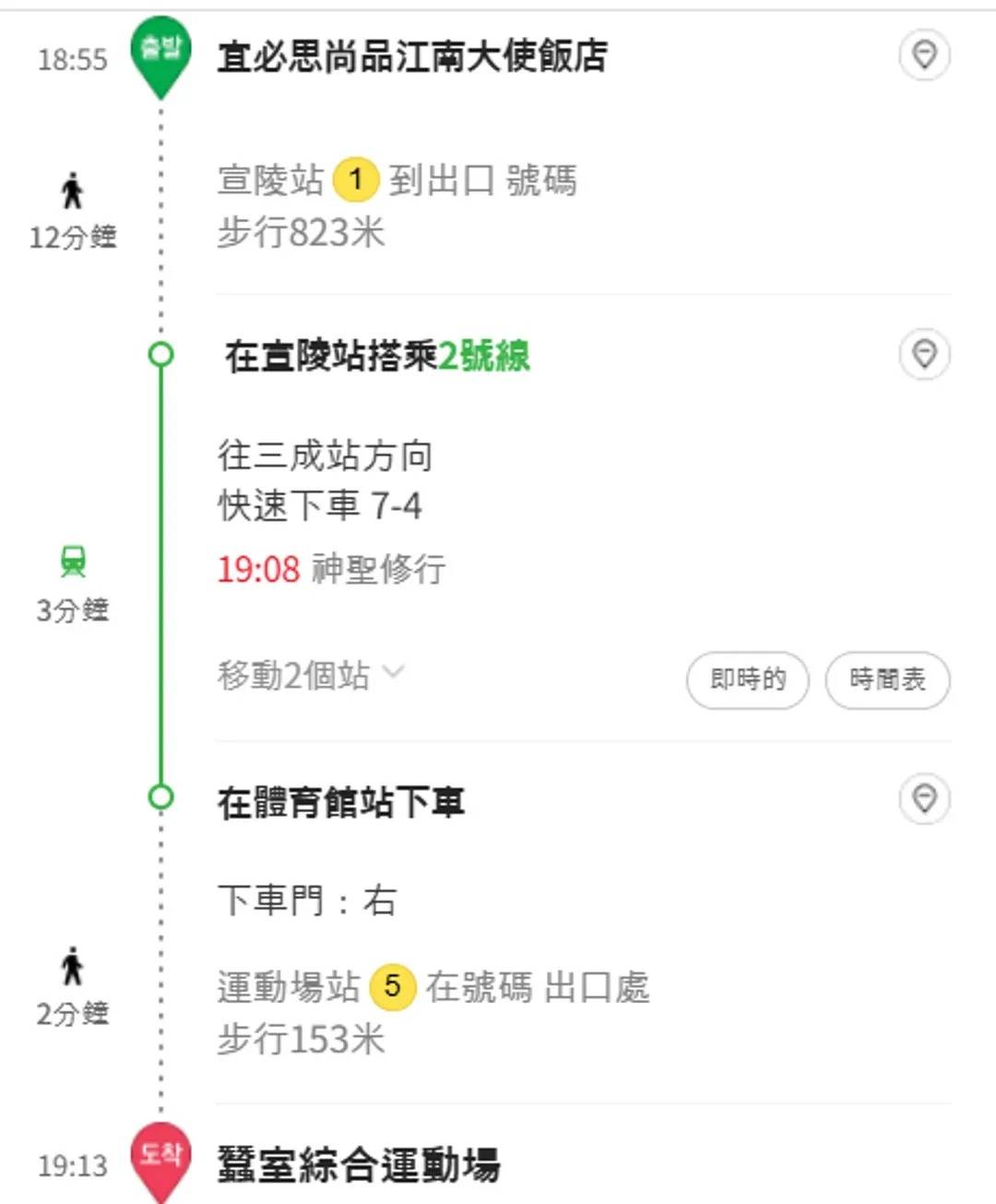
Task: Switch to the 時間表 timetable view
Action: (886, 680)
